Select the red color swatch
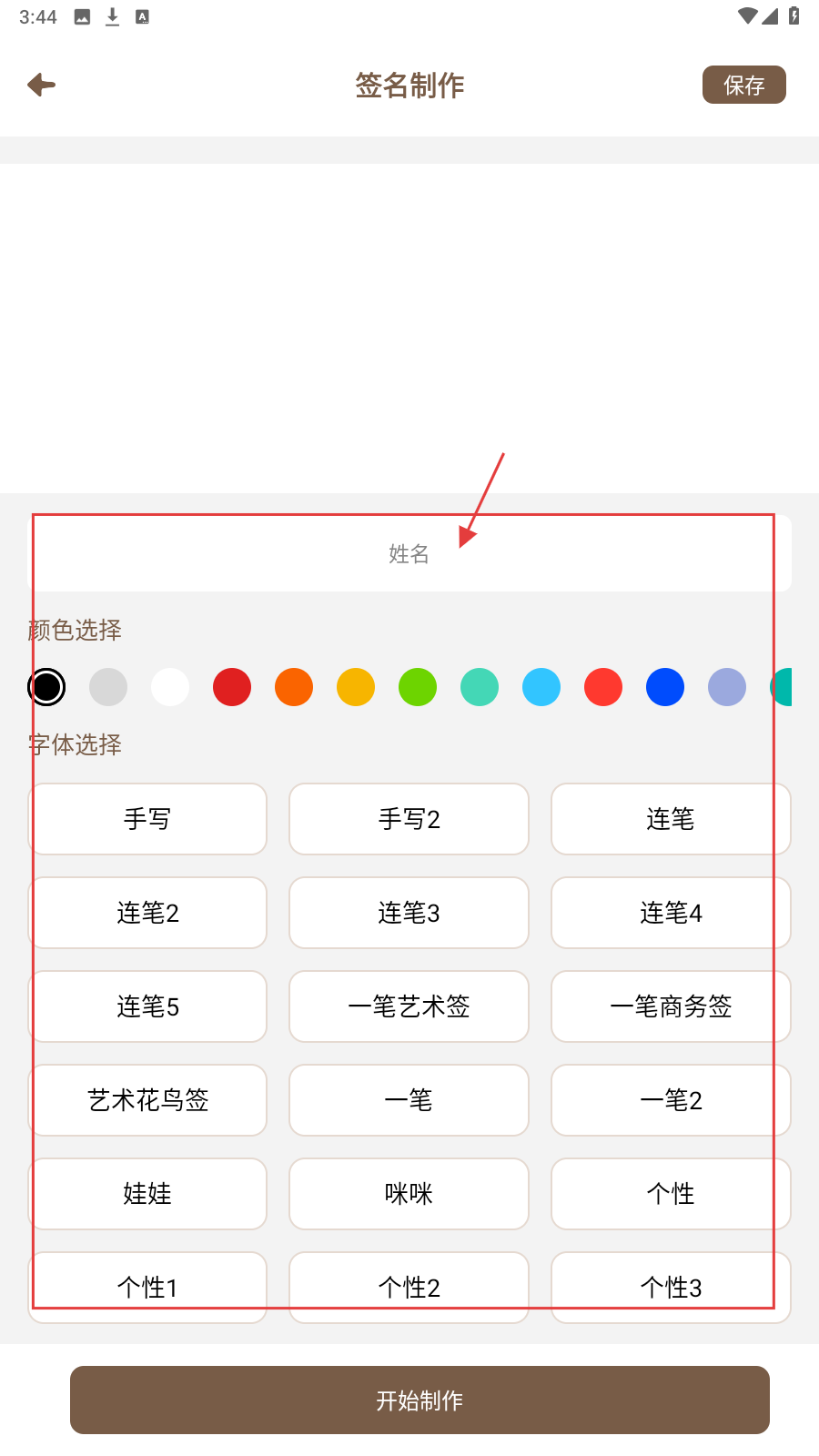Viewport: 819px width, 1456px height. tap(232, 687)
